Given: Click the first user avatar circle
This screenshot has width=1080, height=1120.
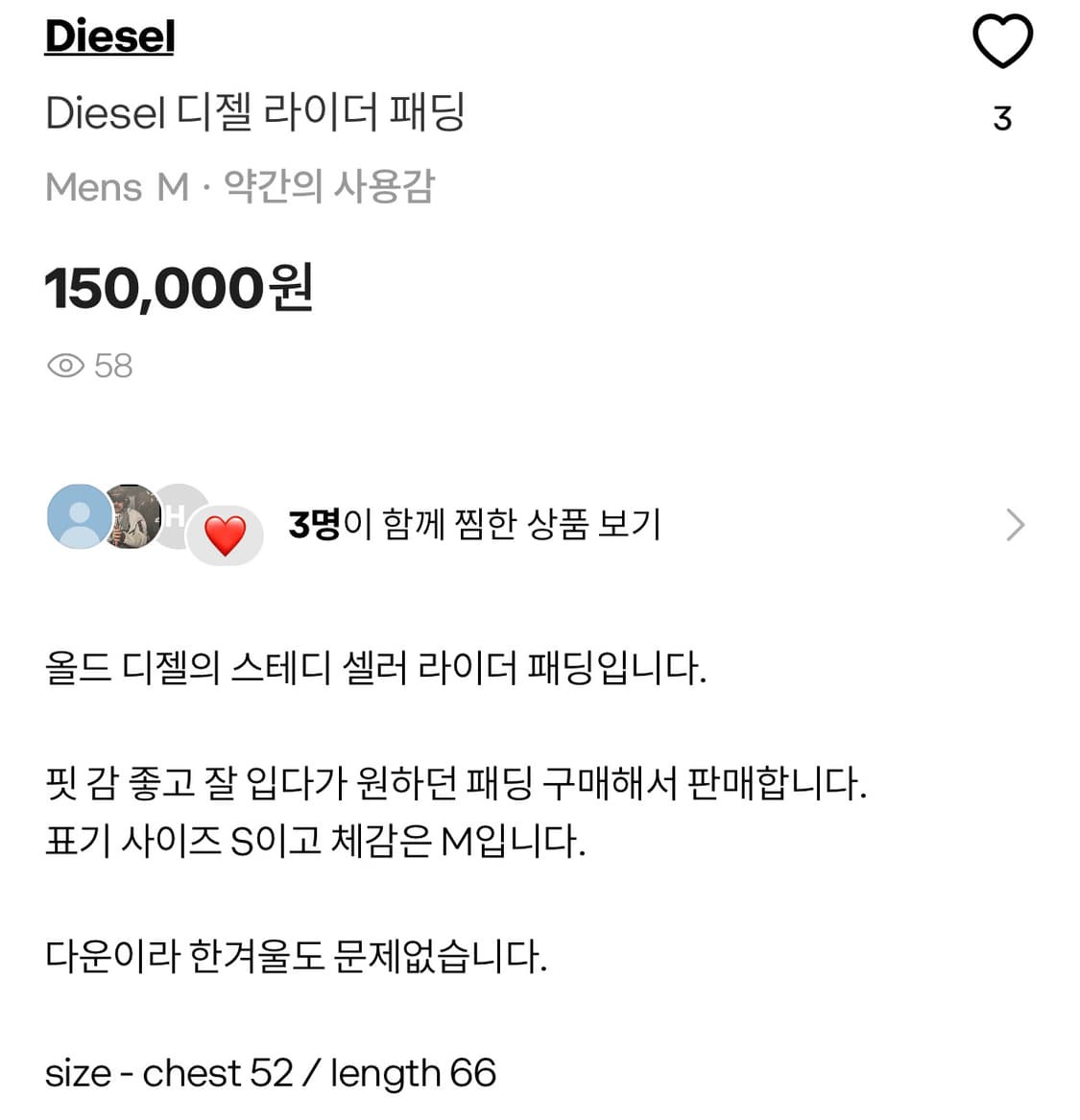Looking at the screenshot, I should (x=81, y=518).
